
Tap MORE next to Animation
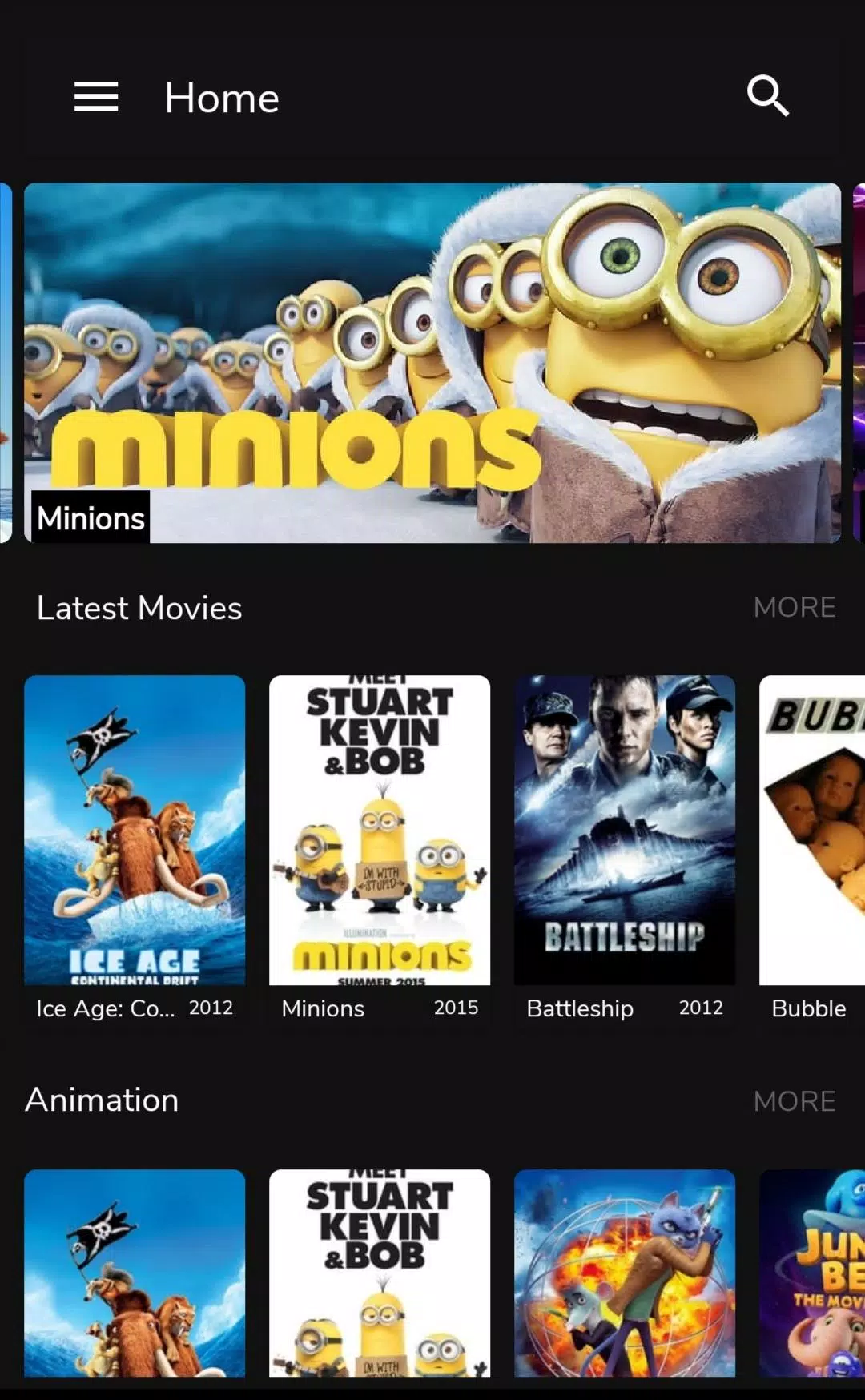794,1101
